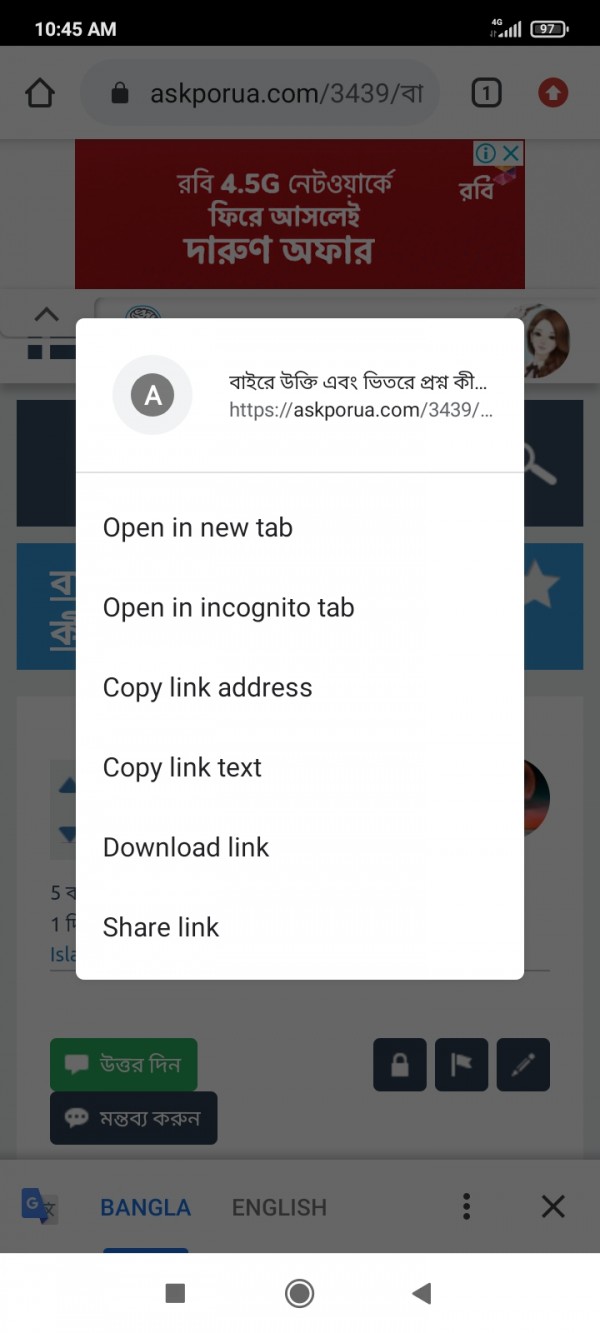The width and height of the screenshot is (600, 1333).
Task: Open link in new tab
Action: pos(198,528)
